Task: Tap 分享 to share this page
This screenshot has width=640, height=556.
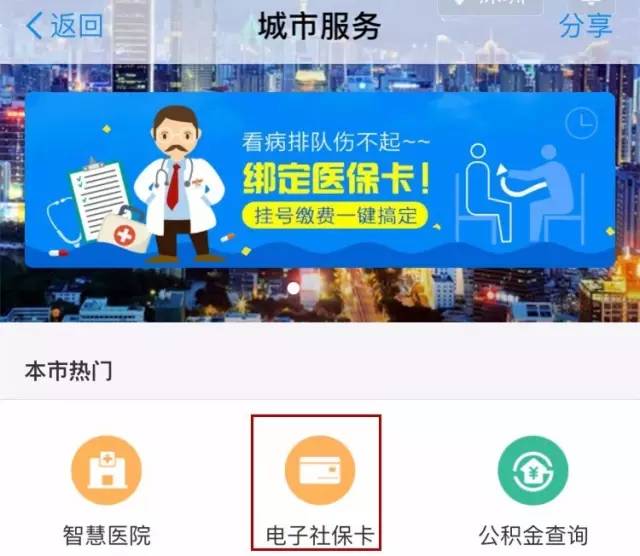Action: (585, 27)
